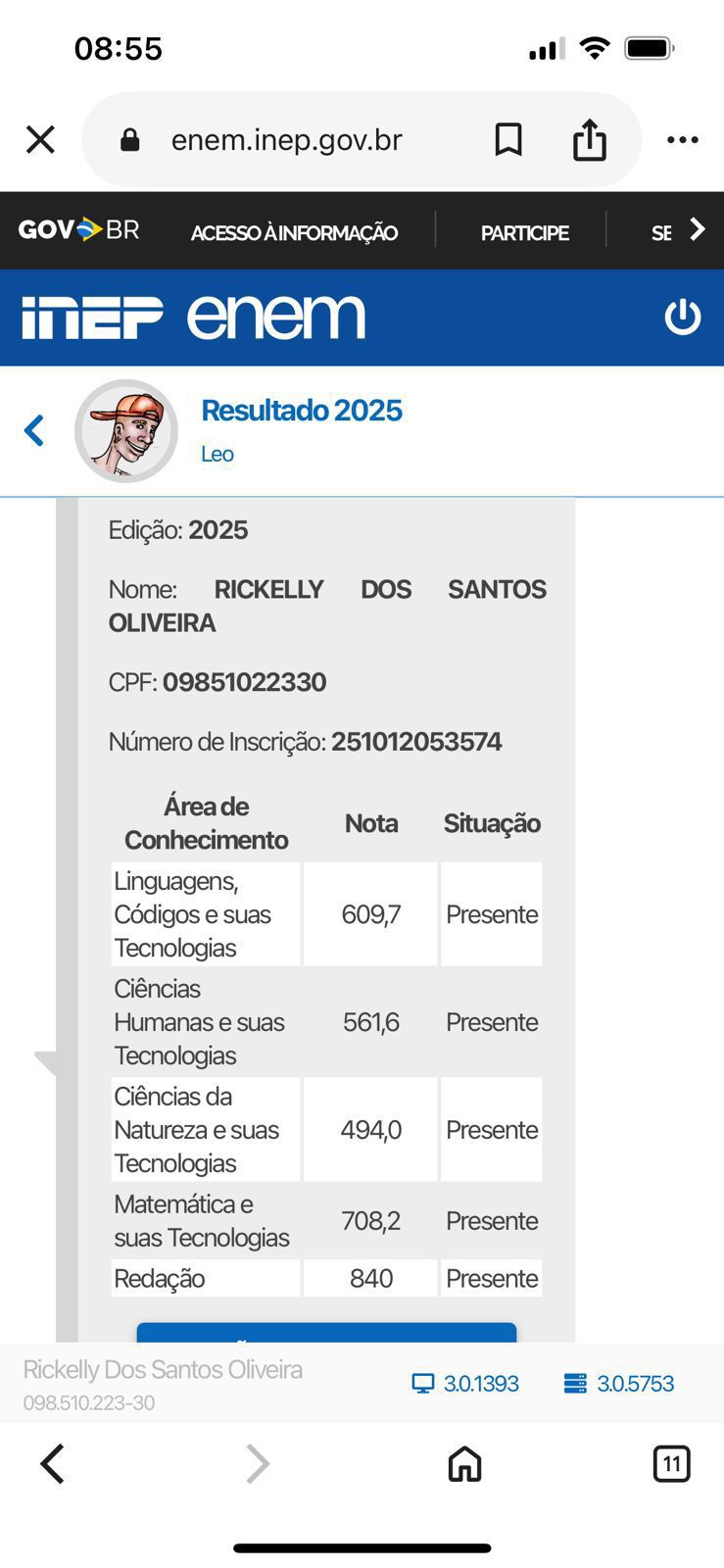
Task: Open the browser more options menu
Action: pyautogui.click(x=682, y=138)
